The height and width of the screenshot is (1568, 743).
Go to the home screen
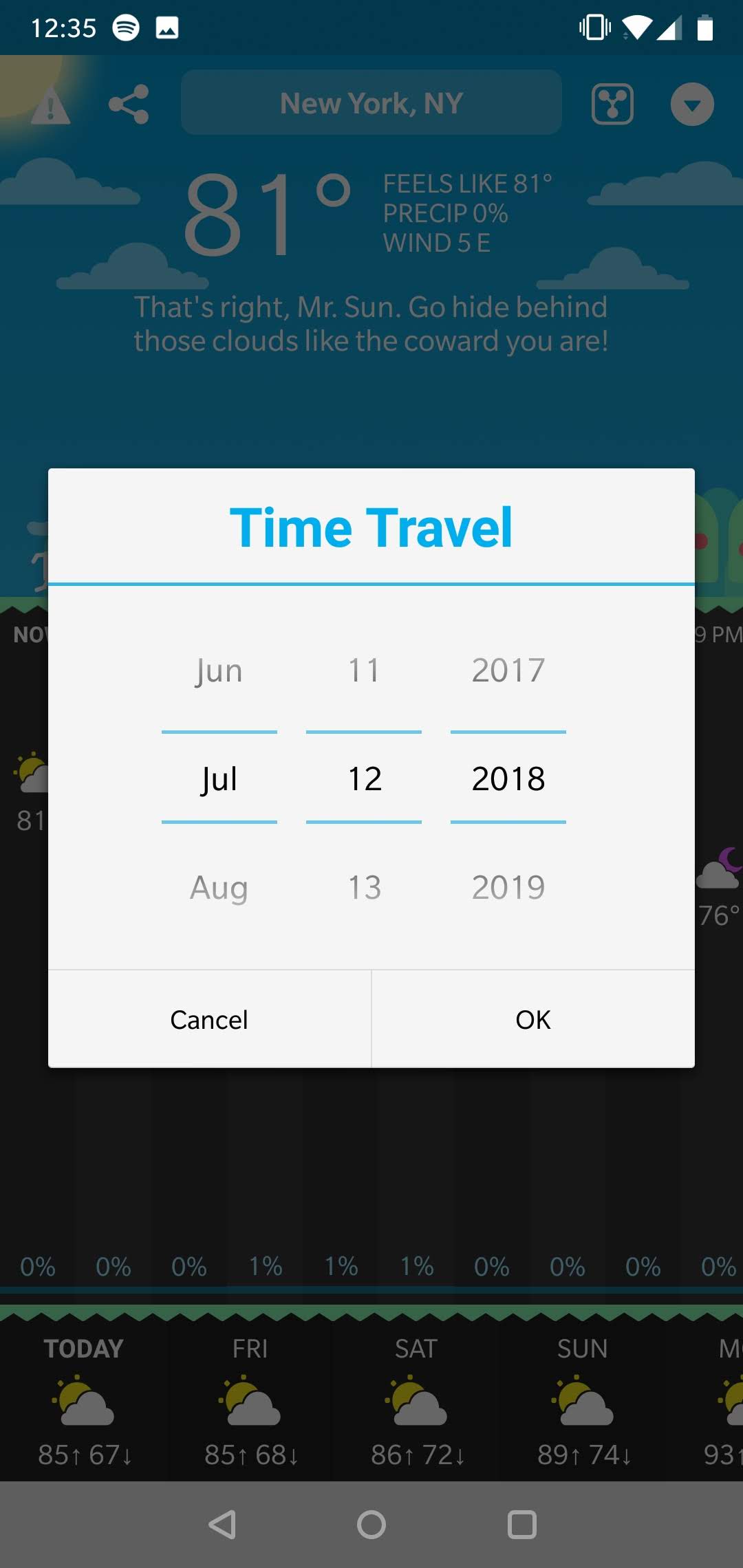click(x=371, y=1524)
